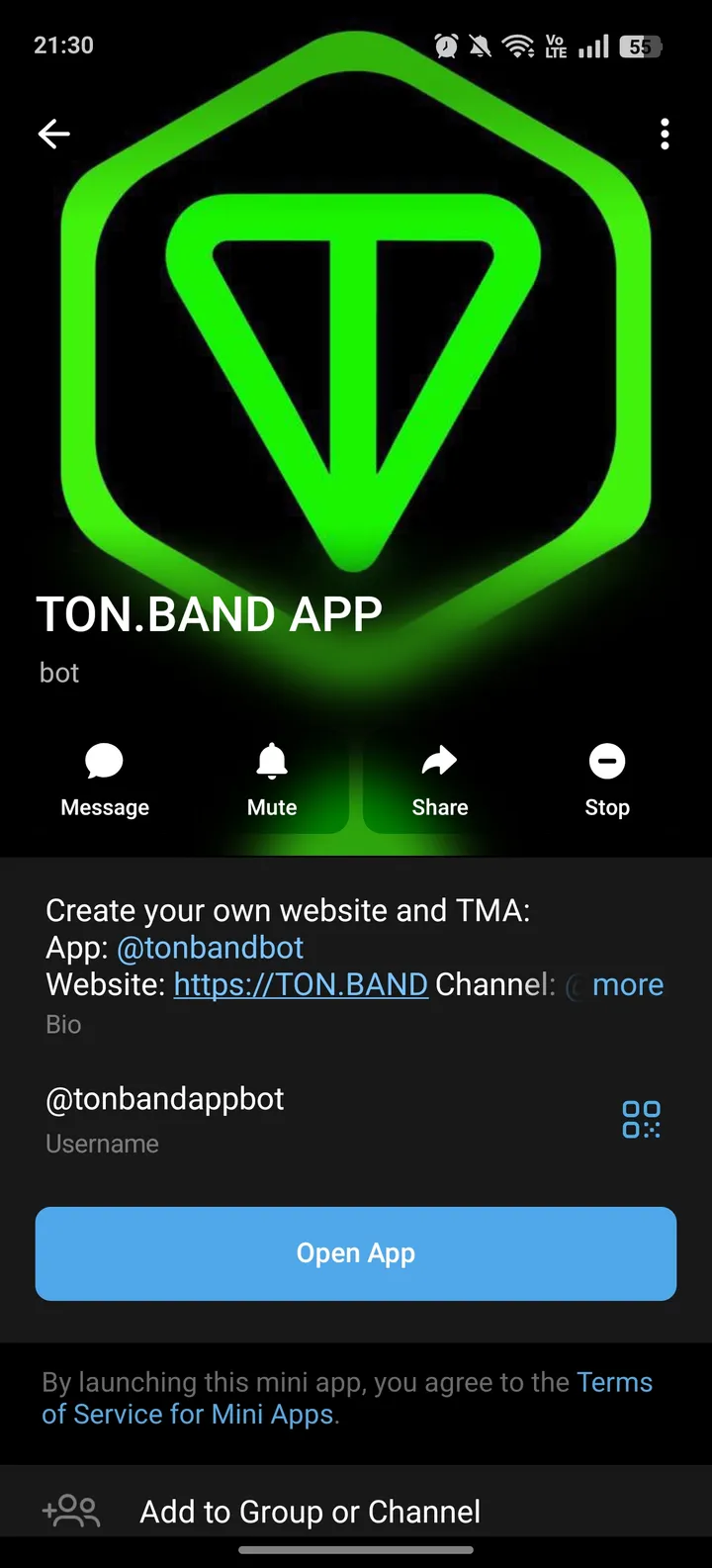Open the three-dot overflow menu
Screen dimensions: 712x1568
[664, 134]
